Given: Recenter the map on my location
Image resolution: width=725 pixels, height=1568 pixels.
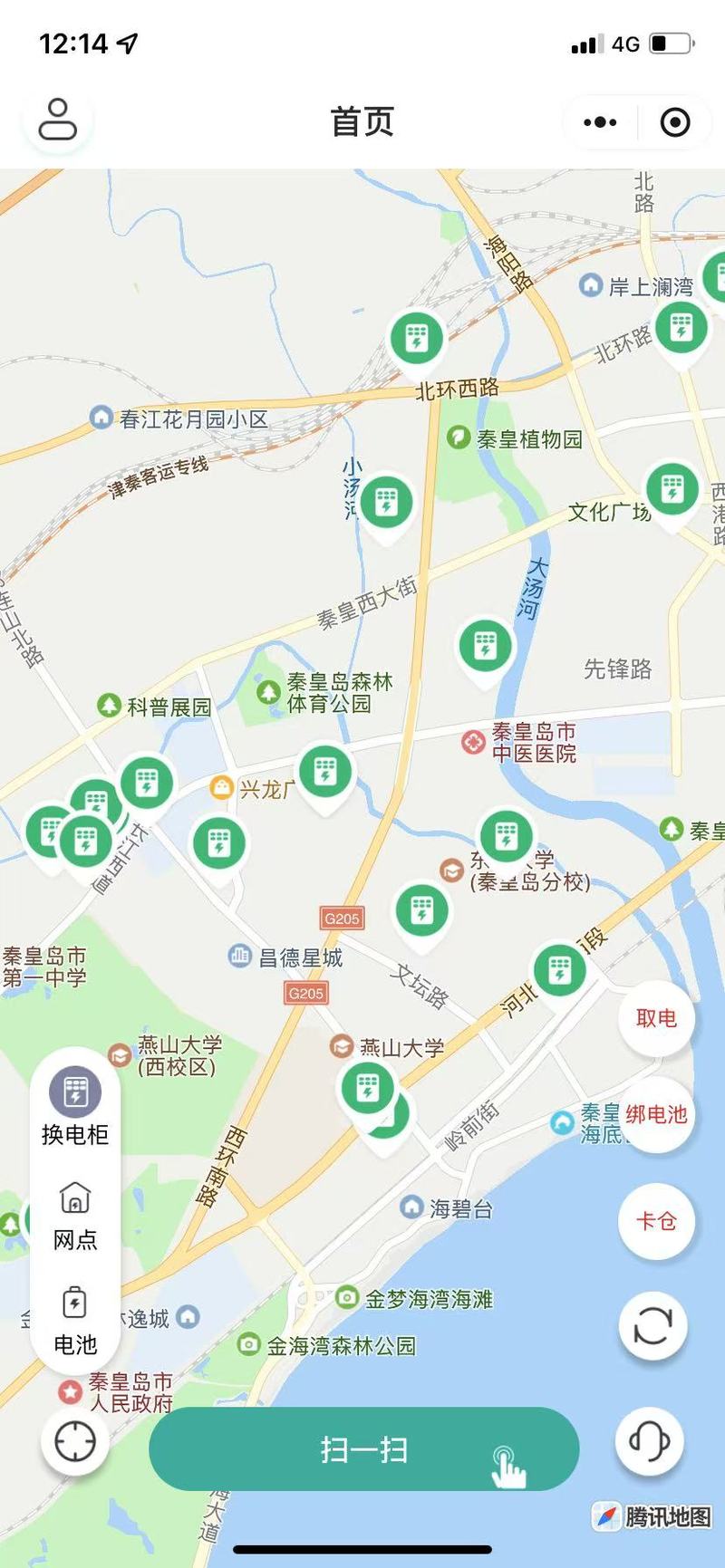Looking at the screenshot, I should 75,1441.
